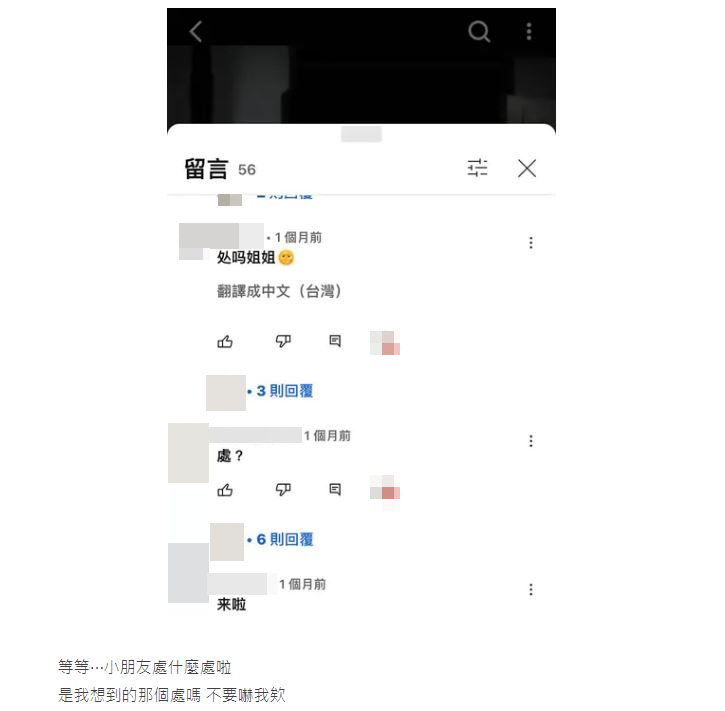725x711 pixels.
Task: Go back using the top-left arrow
Action: pos(196,32)
